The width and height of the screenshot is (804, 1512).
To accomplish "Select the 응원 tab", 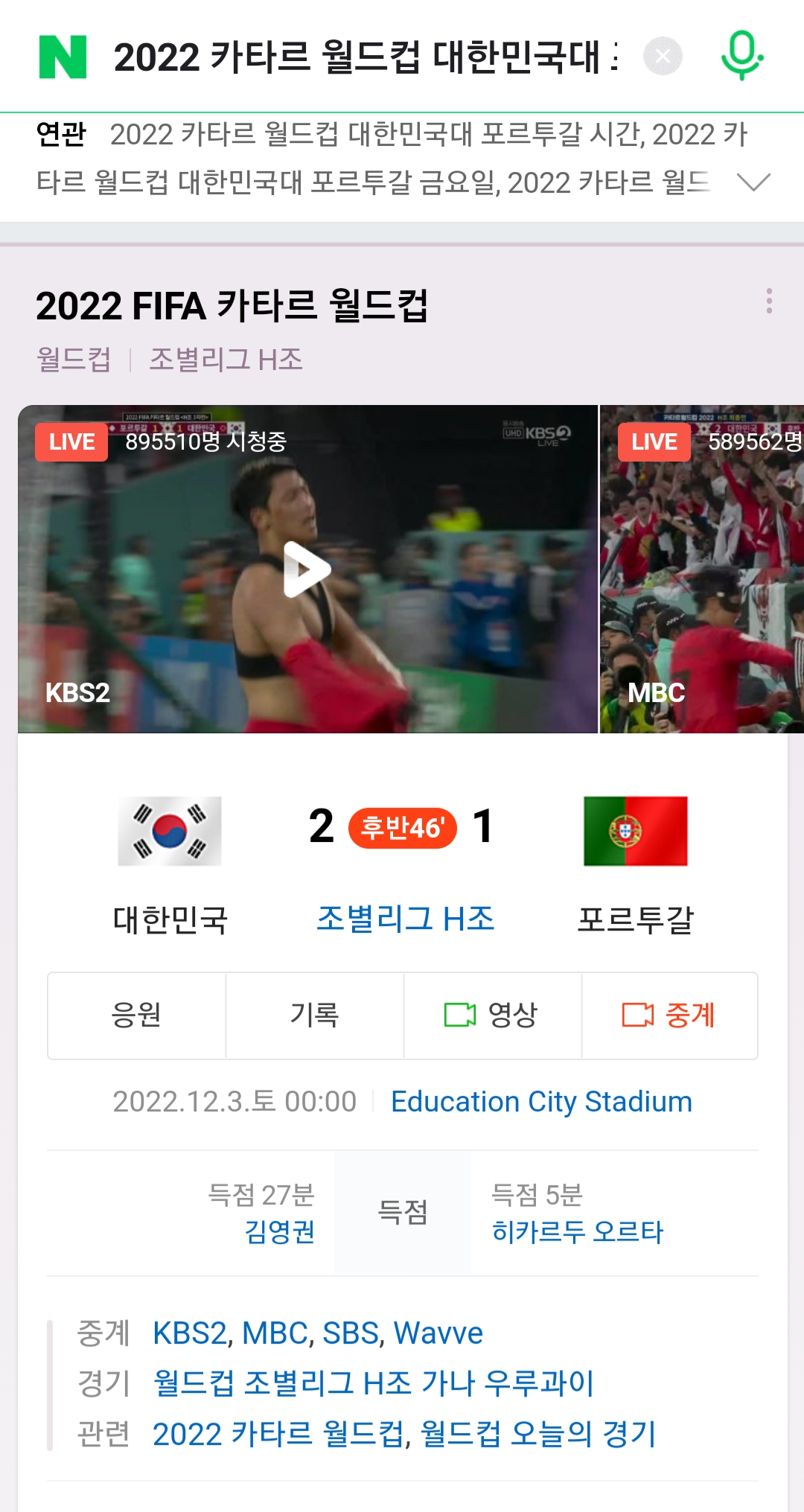I will (137, 1015).
